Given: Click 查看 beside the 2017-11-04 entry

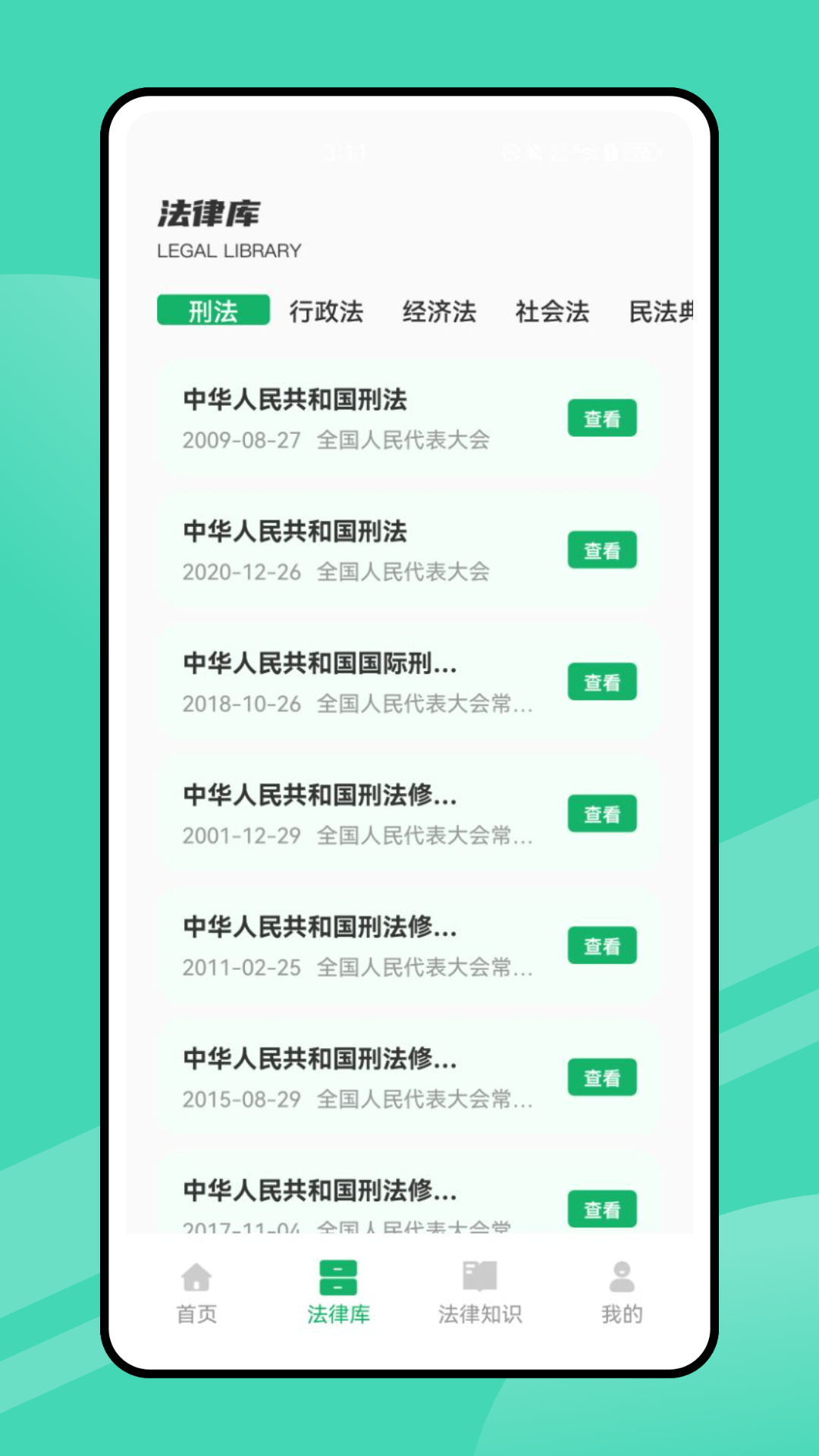Looking at the screenshot, I should coord(601,1210).
